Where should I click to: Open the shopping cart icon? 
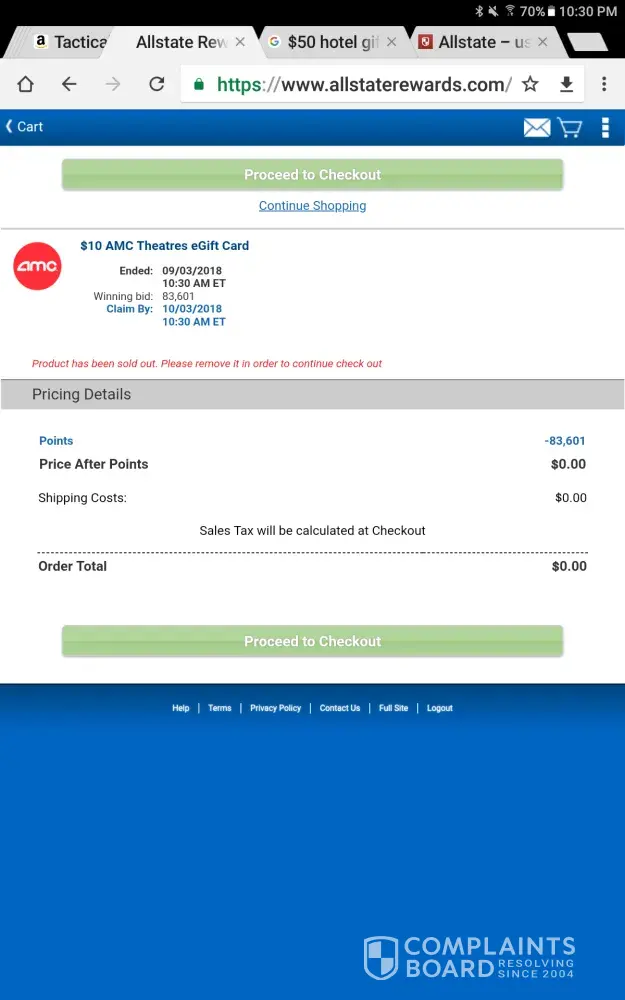(569, 128)
